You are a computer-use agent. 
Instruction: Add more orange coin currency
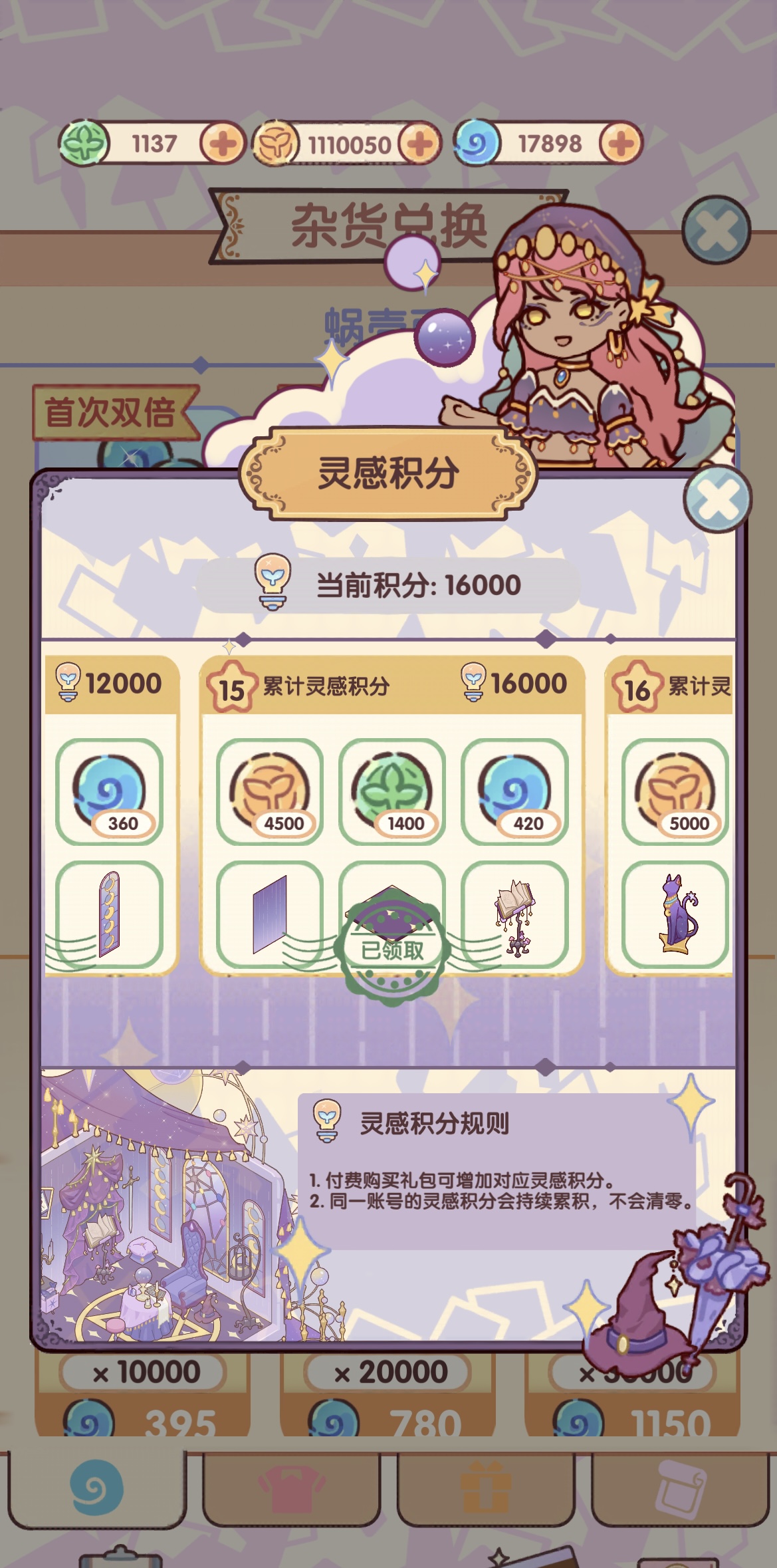pos(419,143)
